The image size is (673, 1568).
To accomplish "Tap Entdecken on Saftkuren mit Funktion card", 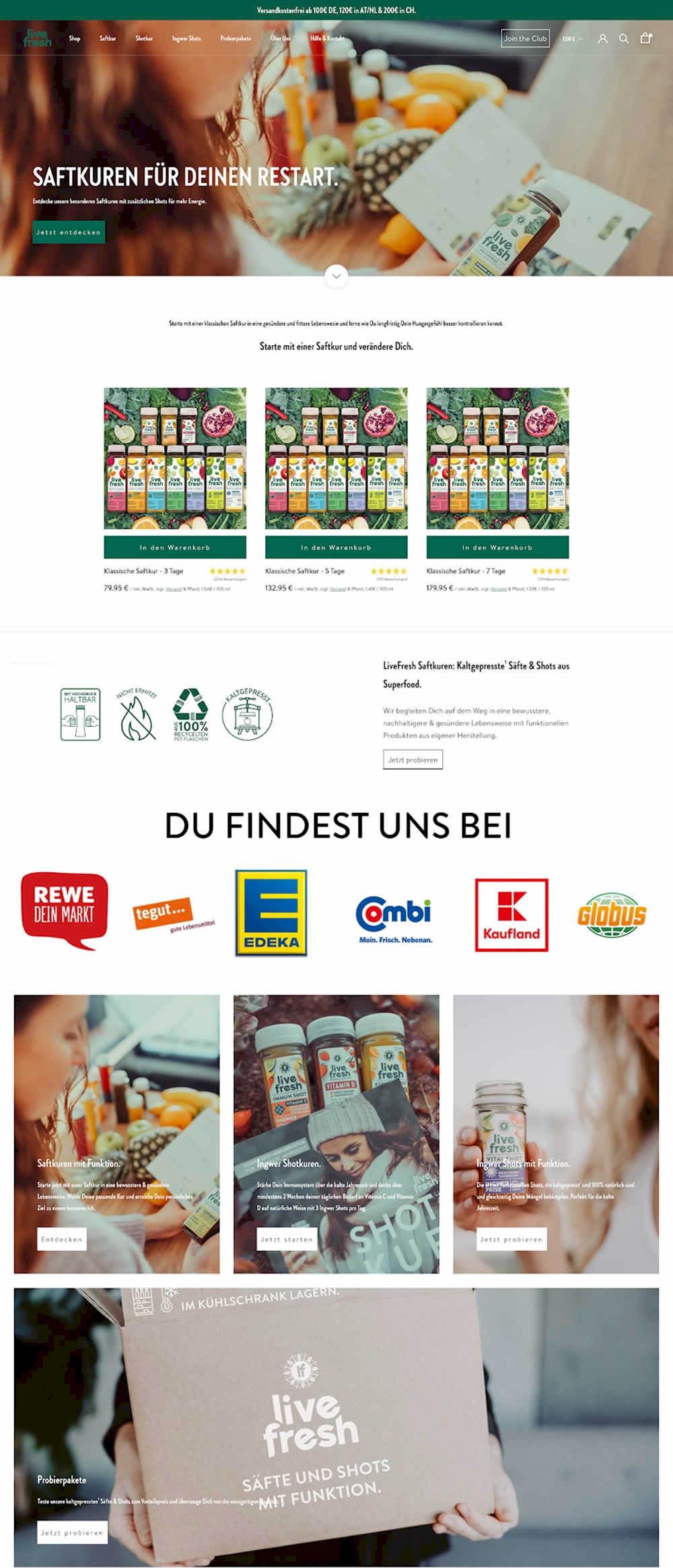I will click(x=62, y=1239).
